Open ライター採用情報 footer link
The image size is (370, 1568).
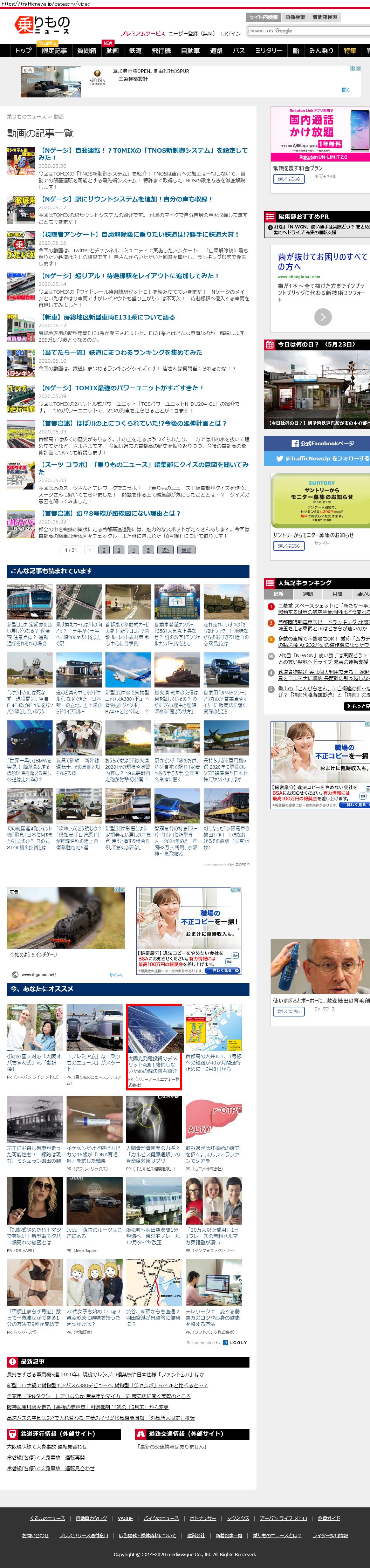point(330,1535)
